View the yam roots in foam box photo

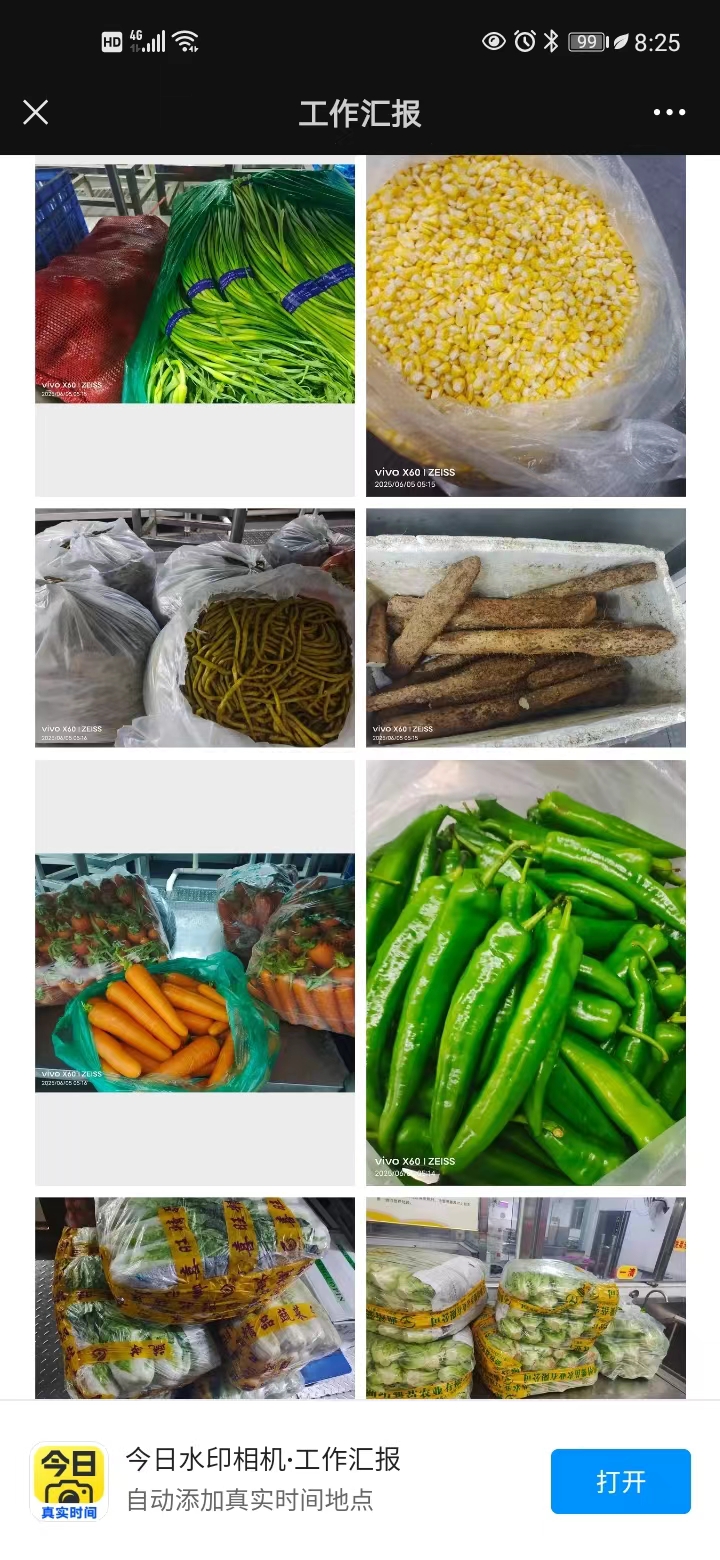click(x=526, y=628)
